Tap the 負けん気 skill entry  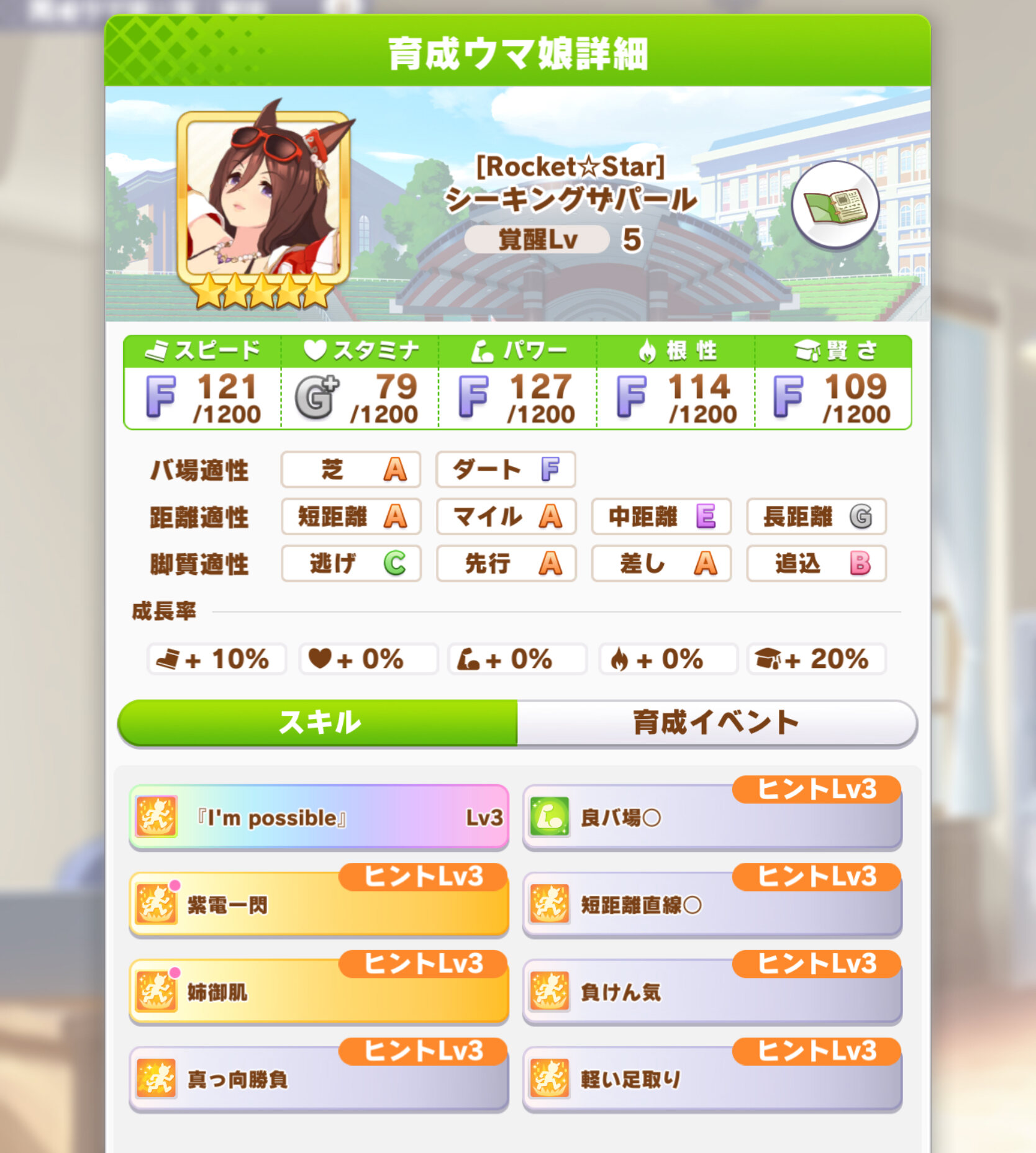coord(712,992)
